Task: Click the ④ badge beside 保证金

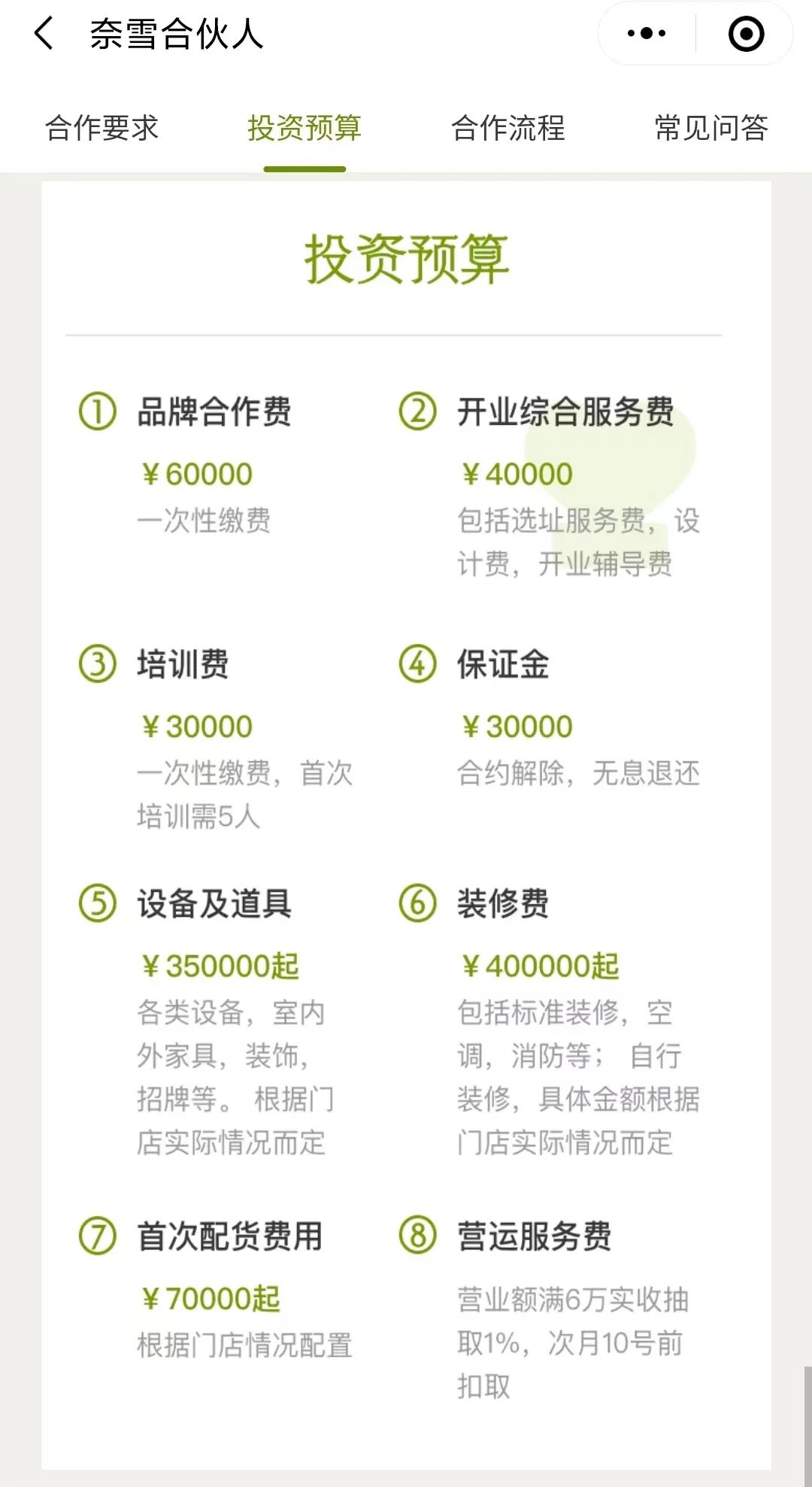Action: coord(416,664)
